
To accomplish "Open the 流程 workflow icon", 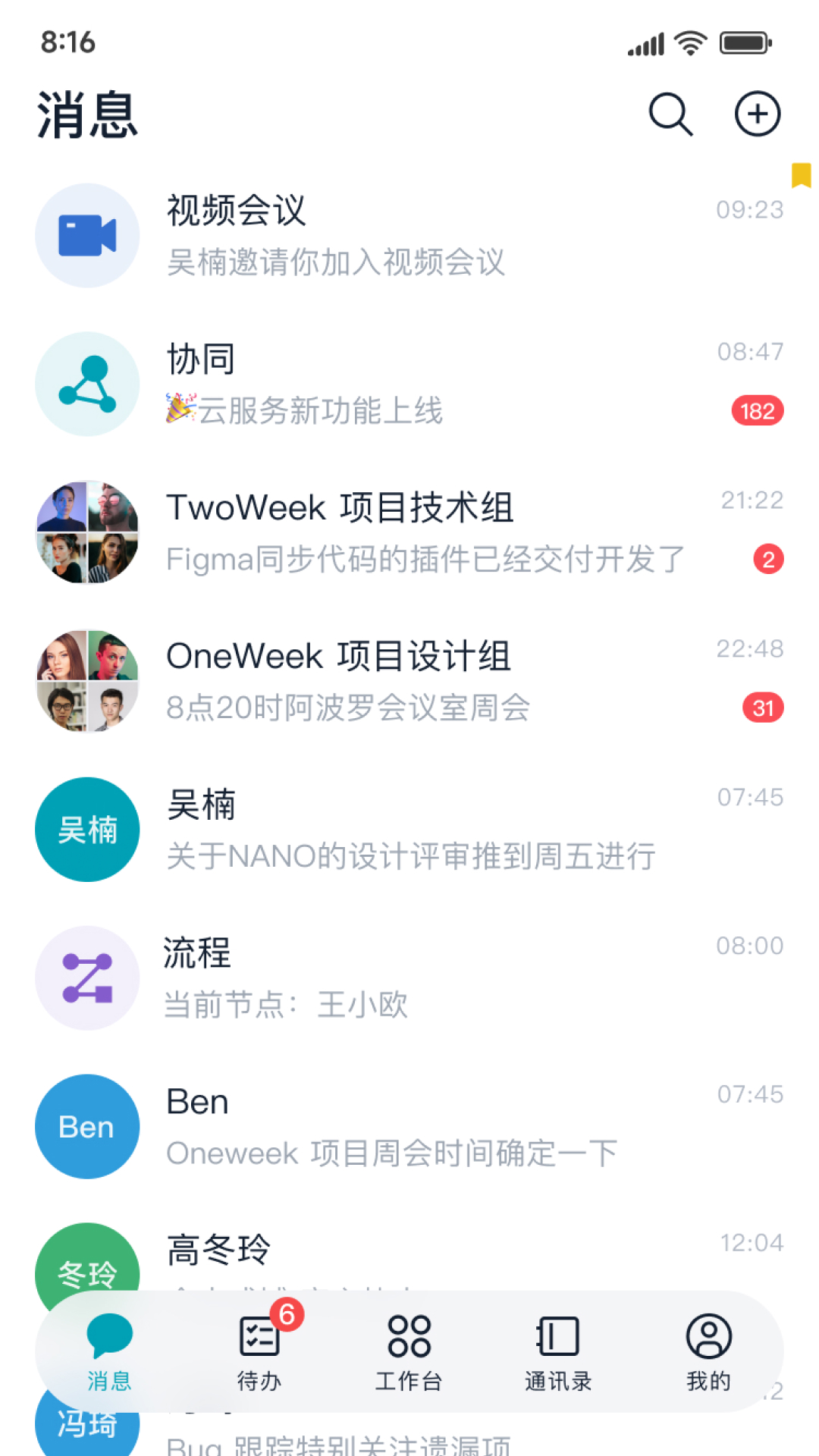I will 86,978.
